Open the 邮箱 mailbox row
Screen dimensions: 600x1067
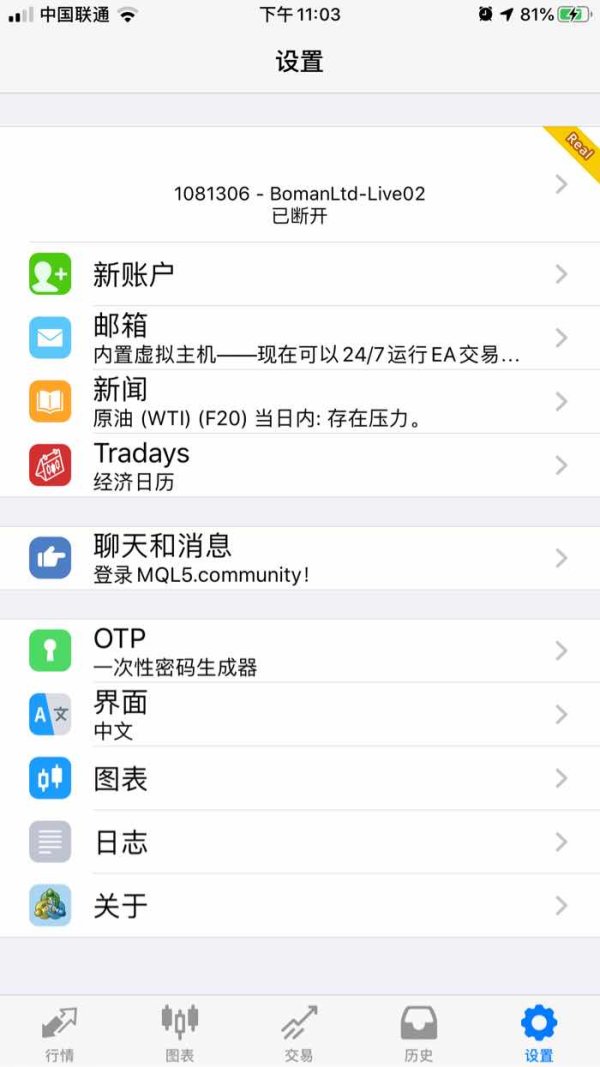pos(300,338)
